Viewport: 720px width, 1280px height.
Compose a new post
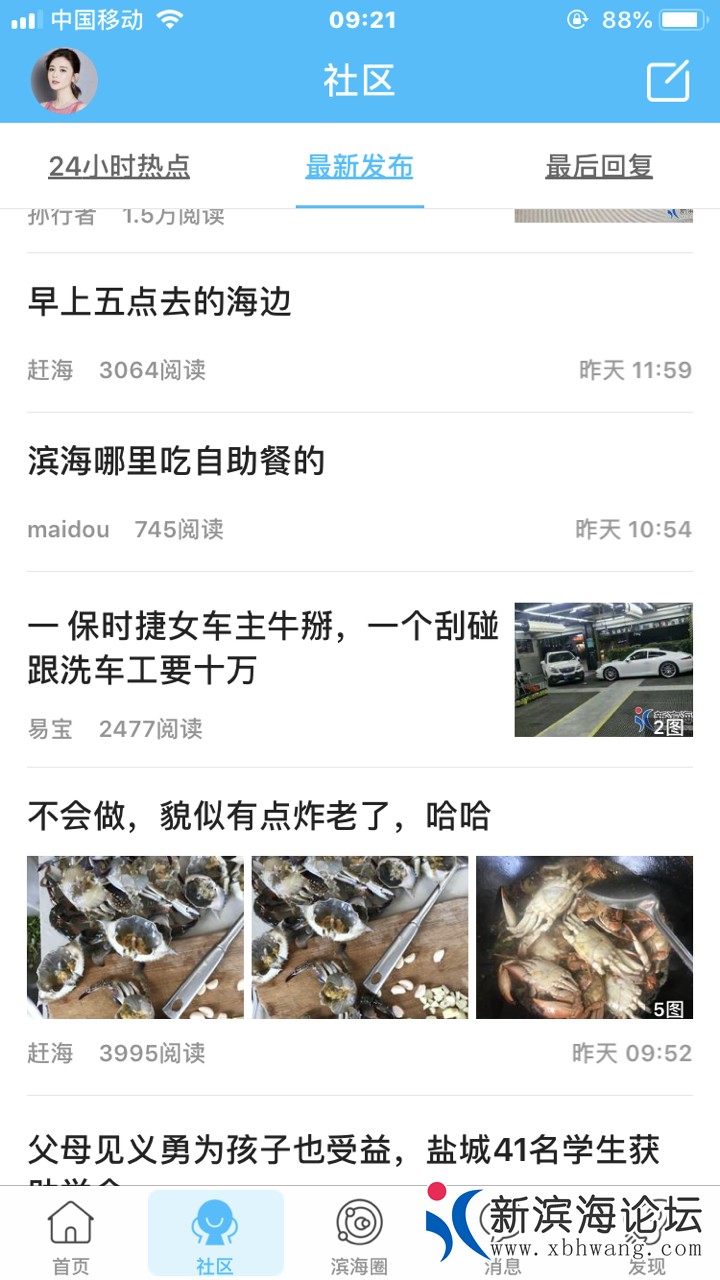667,81
